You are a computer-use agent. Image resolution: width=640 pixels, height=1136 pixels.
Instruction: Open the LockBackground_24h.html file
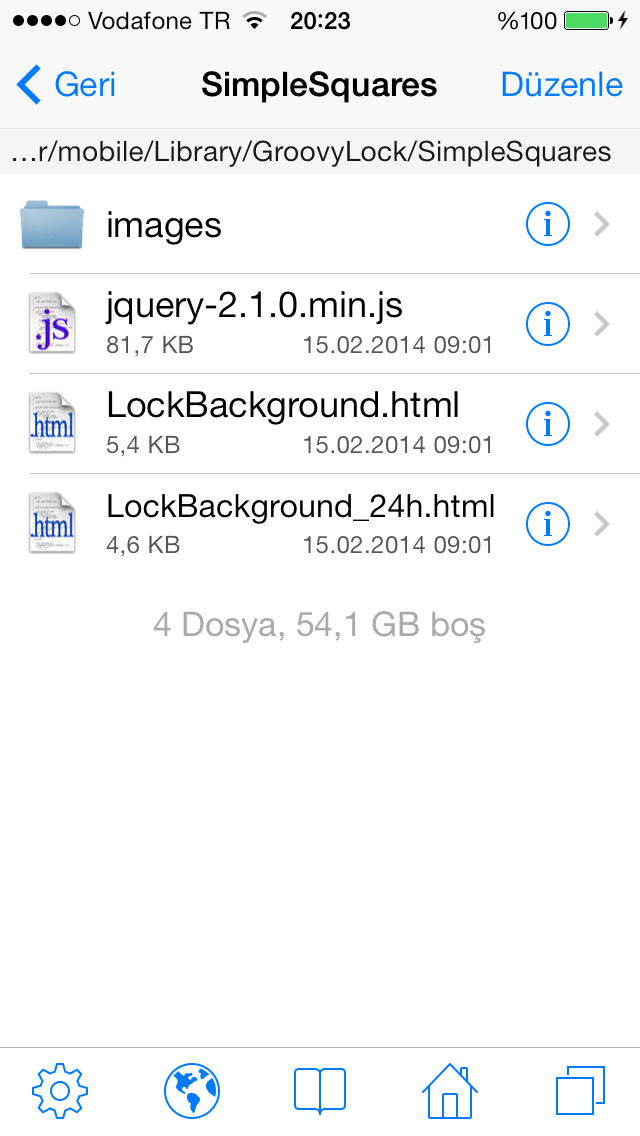pos(320,524)
